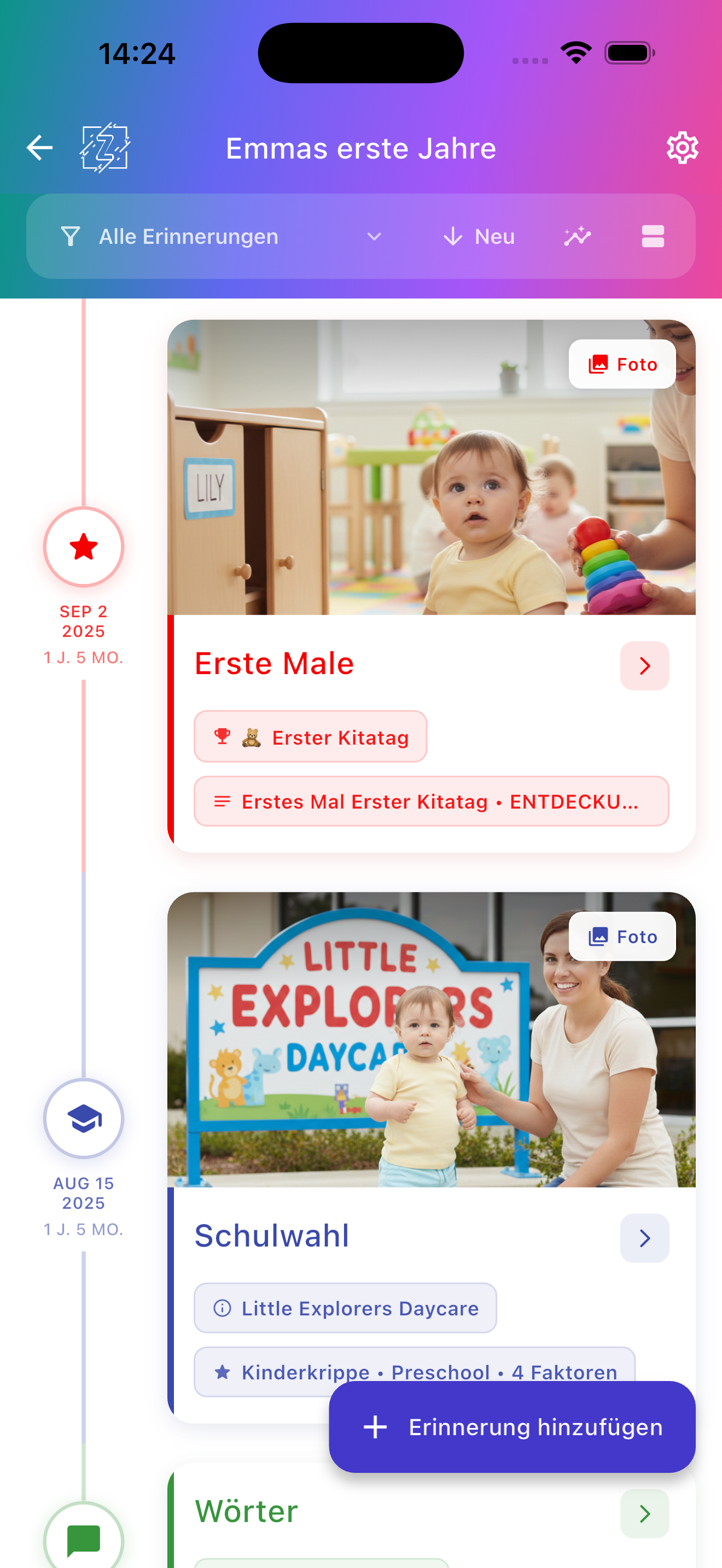Image resolution: width=722 pixels, height=1568 pixels.
Task: Tap the Little Explorers Daycare chip
Action: click(345, 1308)
